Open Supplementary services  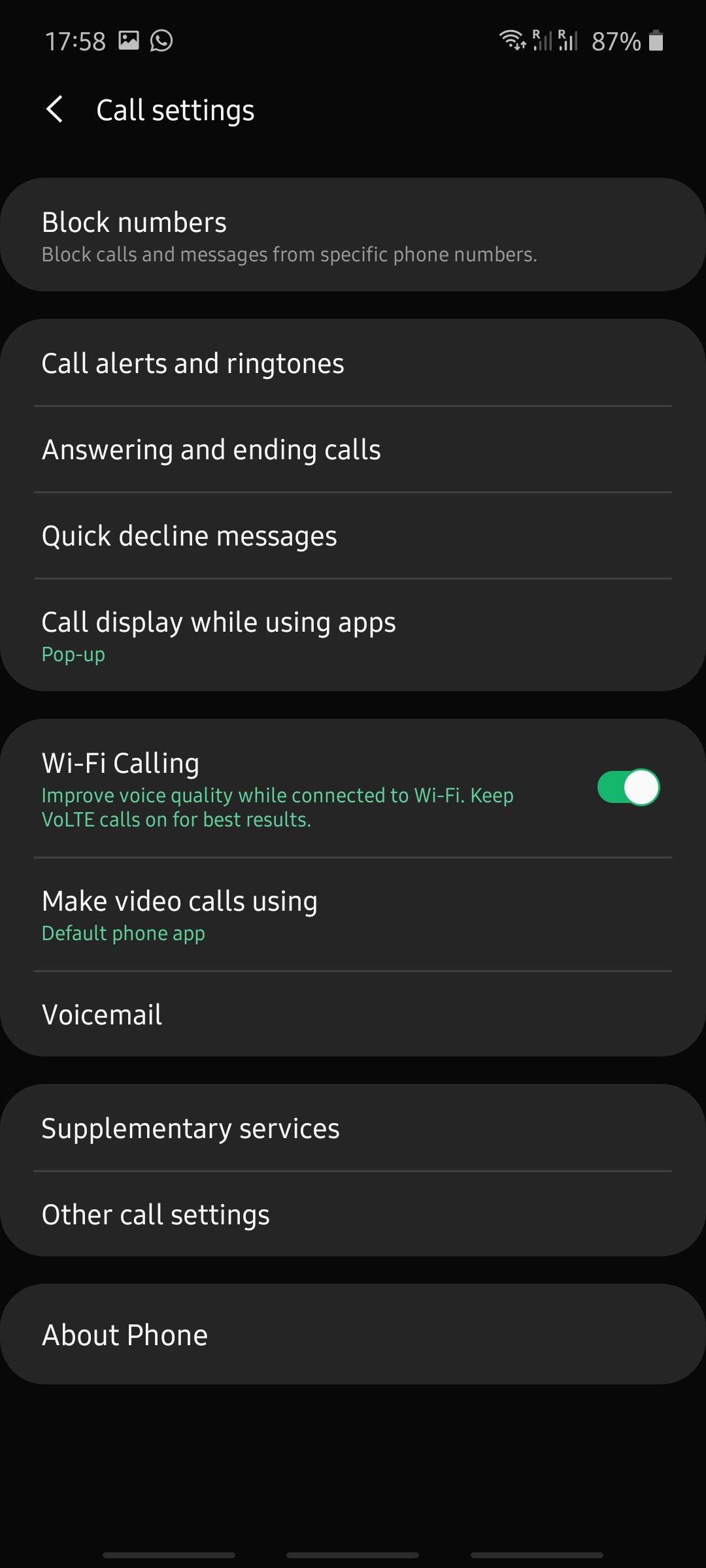[353, 1128]
